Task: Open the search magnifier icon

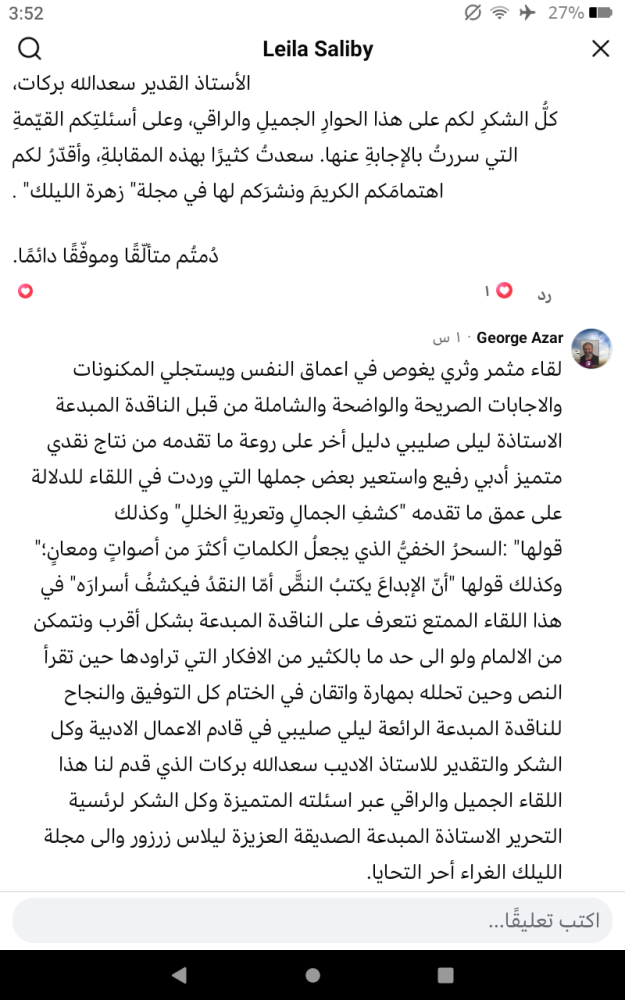Action: click(x=29, y=48)
